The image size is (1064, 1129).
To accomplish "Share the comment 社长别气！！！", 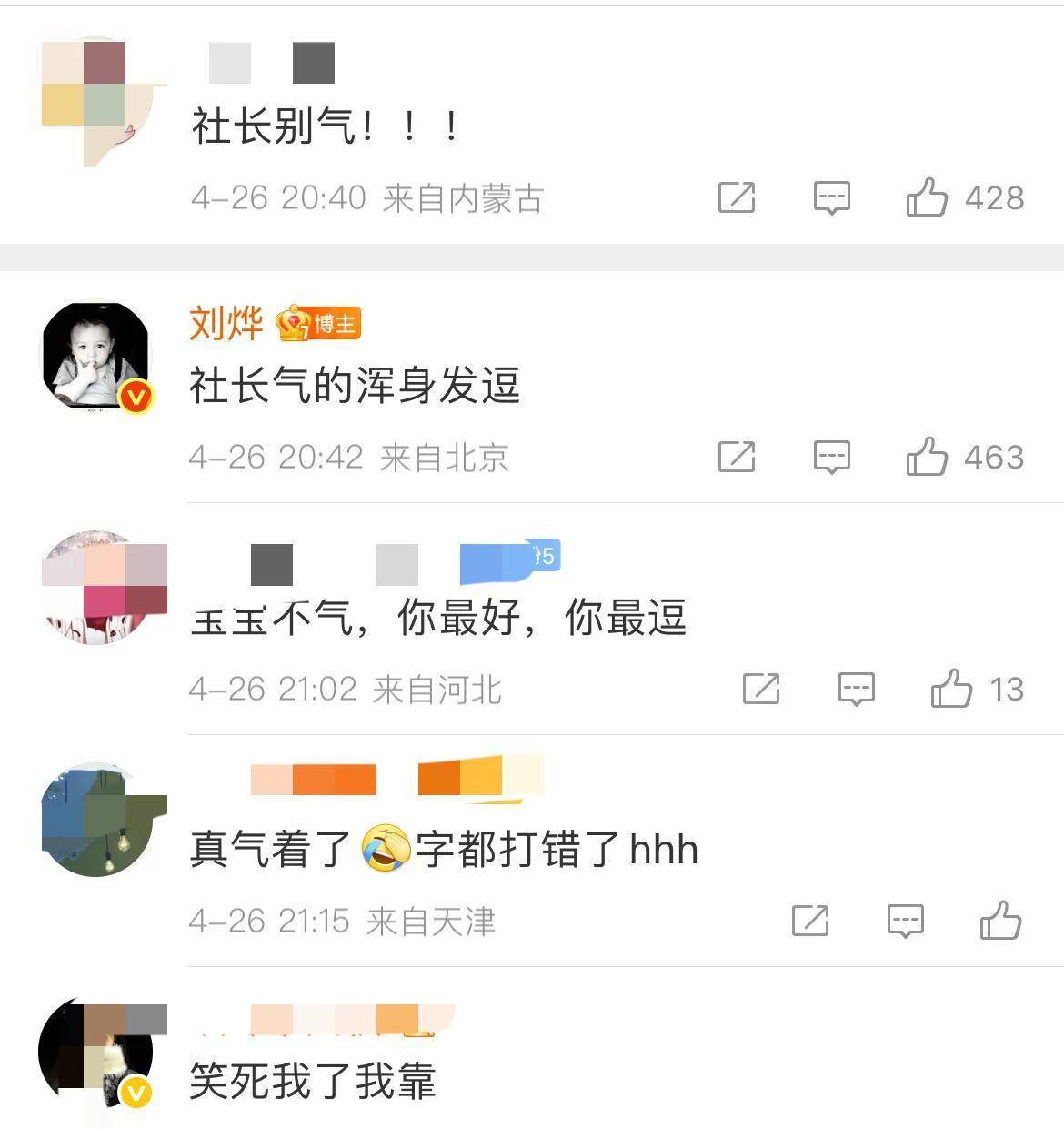I will pos(737,197).
